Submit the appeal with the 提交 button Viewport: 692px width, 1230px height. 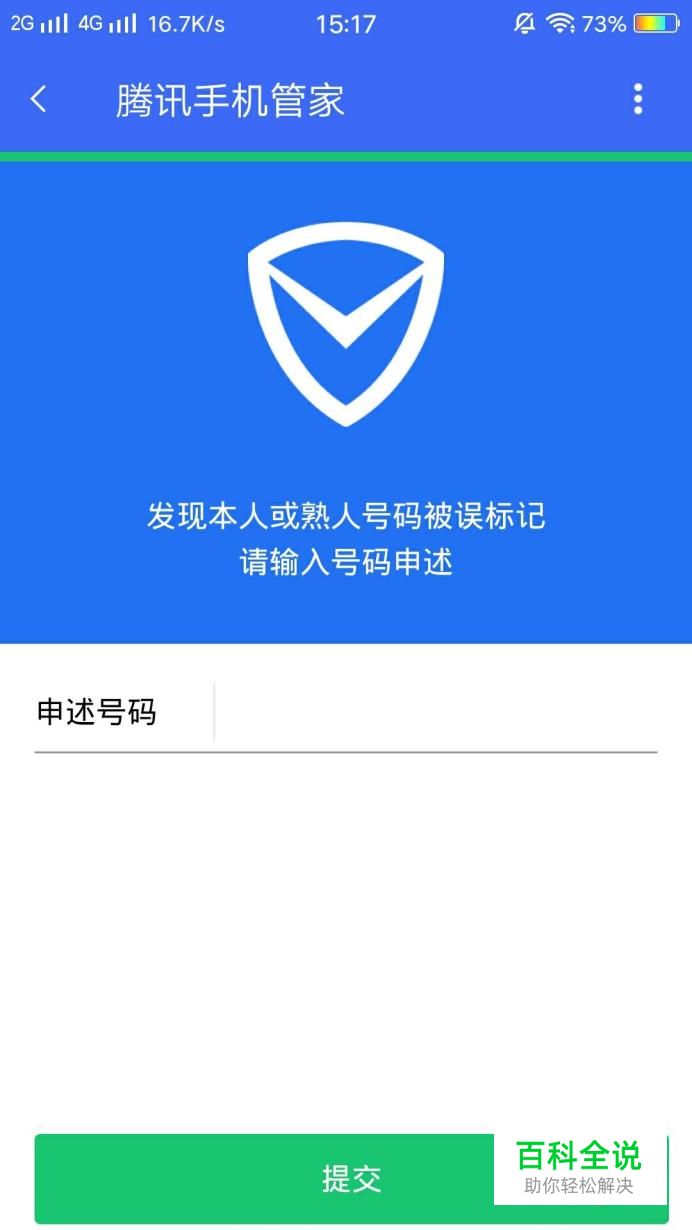click(351, 1178)
